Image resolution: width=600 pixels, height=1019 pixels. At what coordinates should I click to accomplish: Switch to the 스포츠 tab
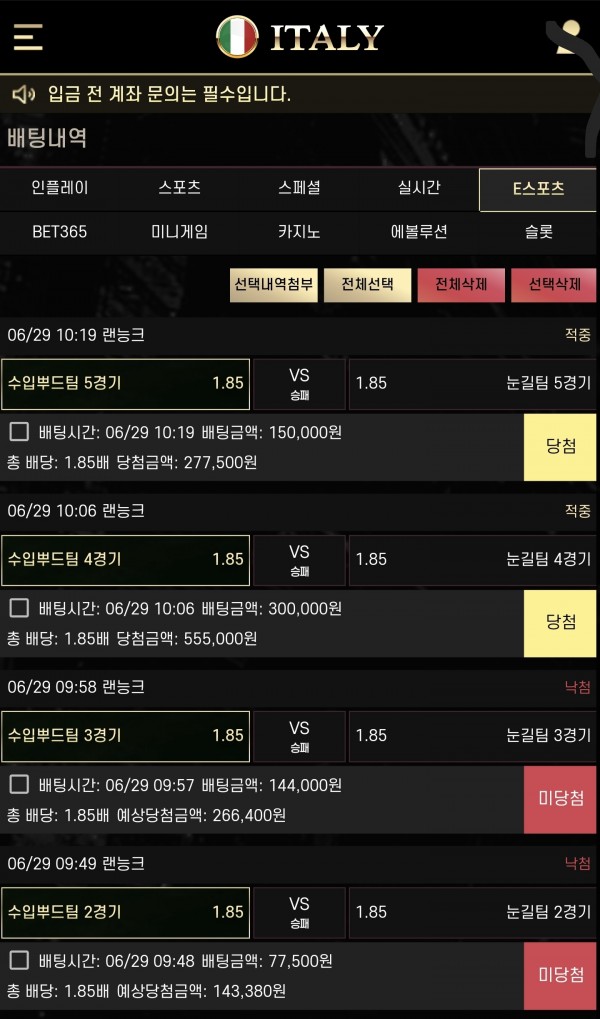click(179, 188)
